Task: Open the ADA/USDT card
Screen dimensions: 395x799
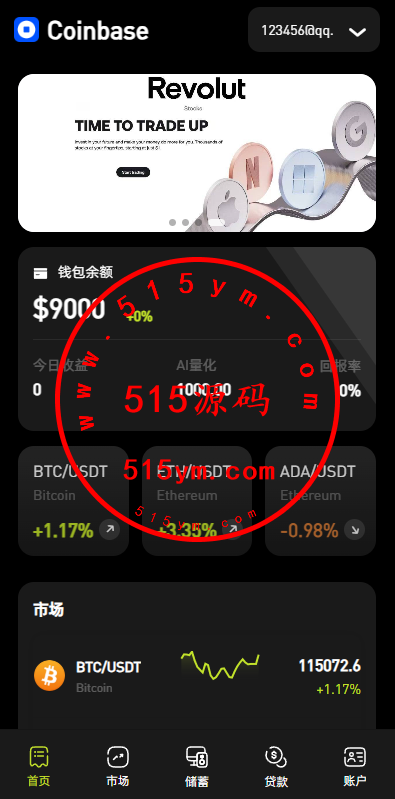Action: tap(320, 501)
